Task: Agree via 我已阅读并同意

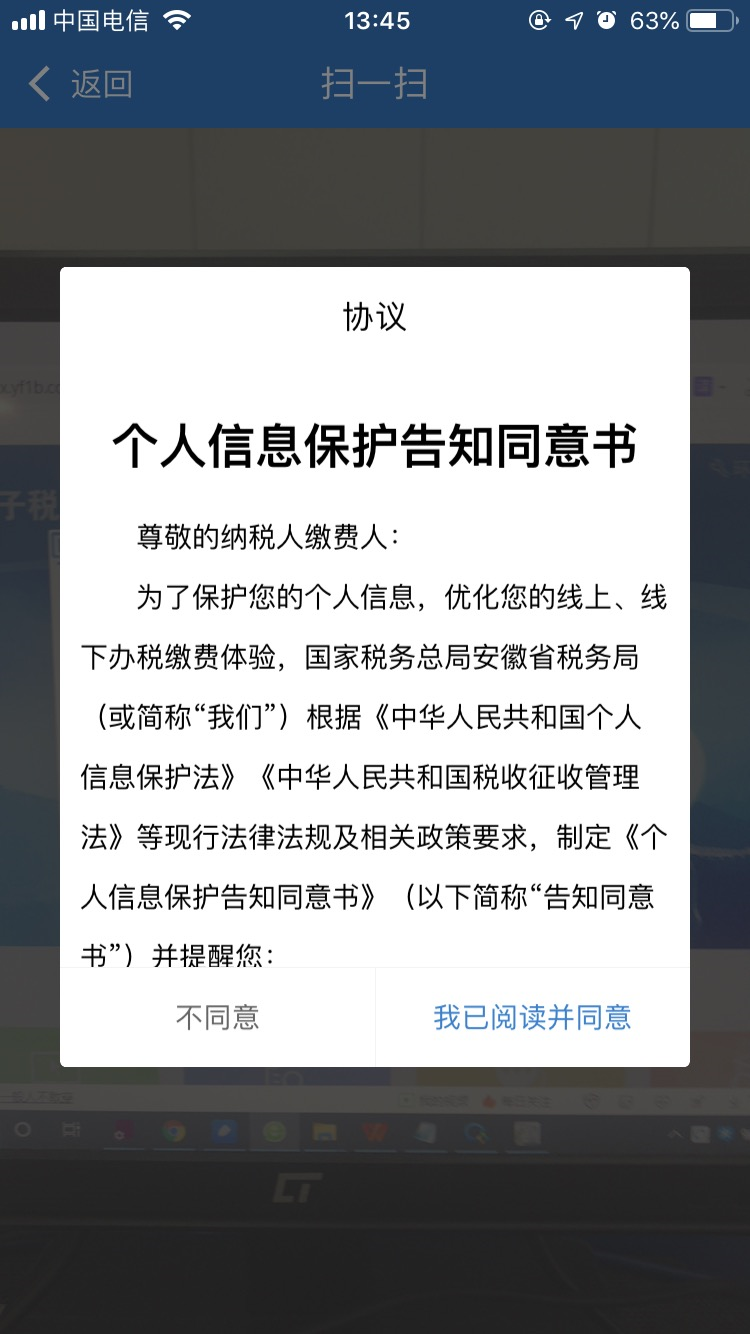Action: 532,1017
